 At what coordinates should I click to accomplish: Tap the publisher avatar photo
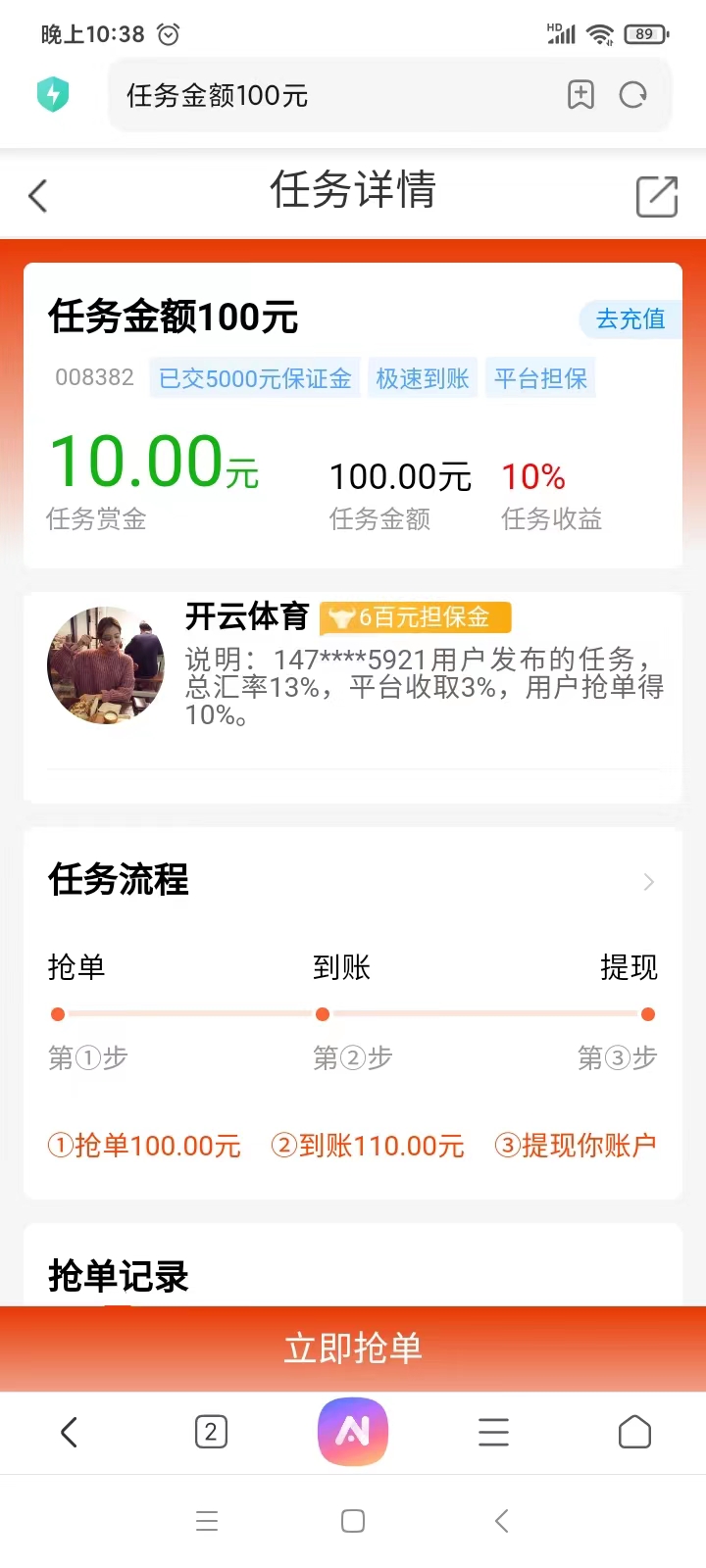coord(105,664)
